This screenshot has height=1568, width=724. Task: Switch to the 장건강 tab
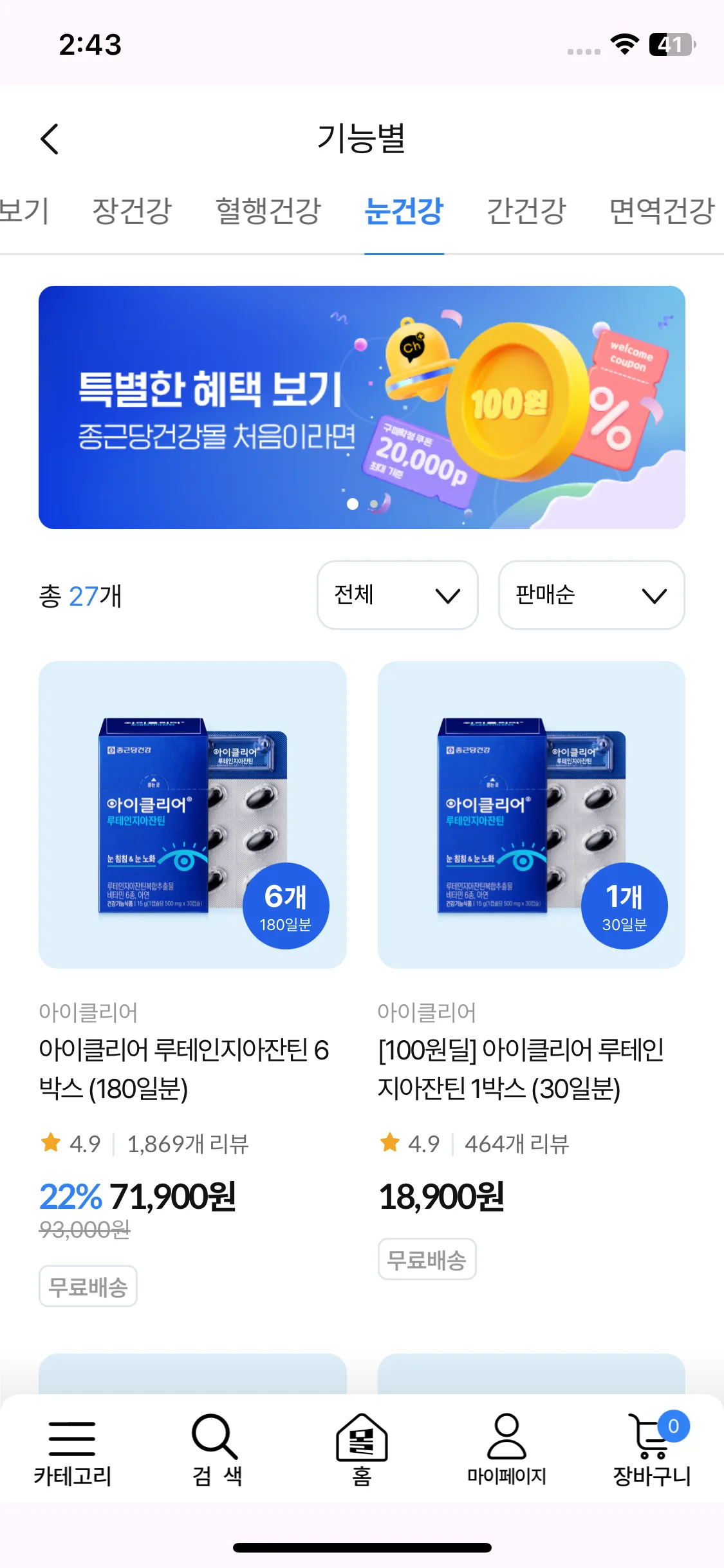(132, 211)
